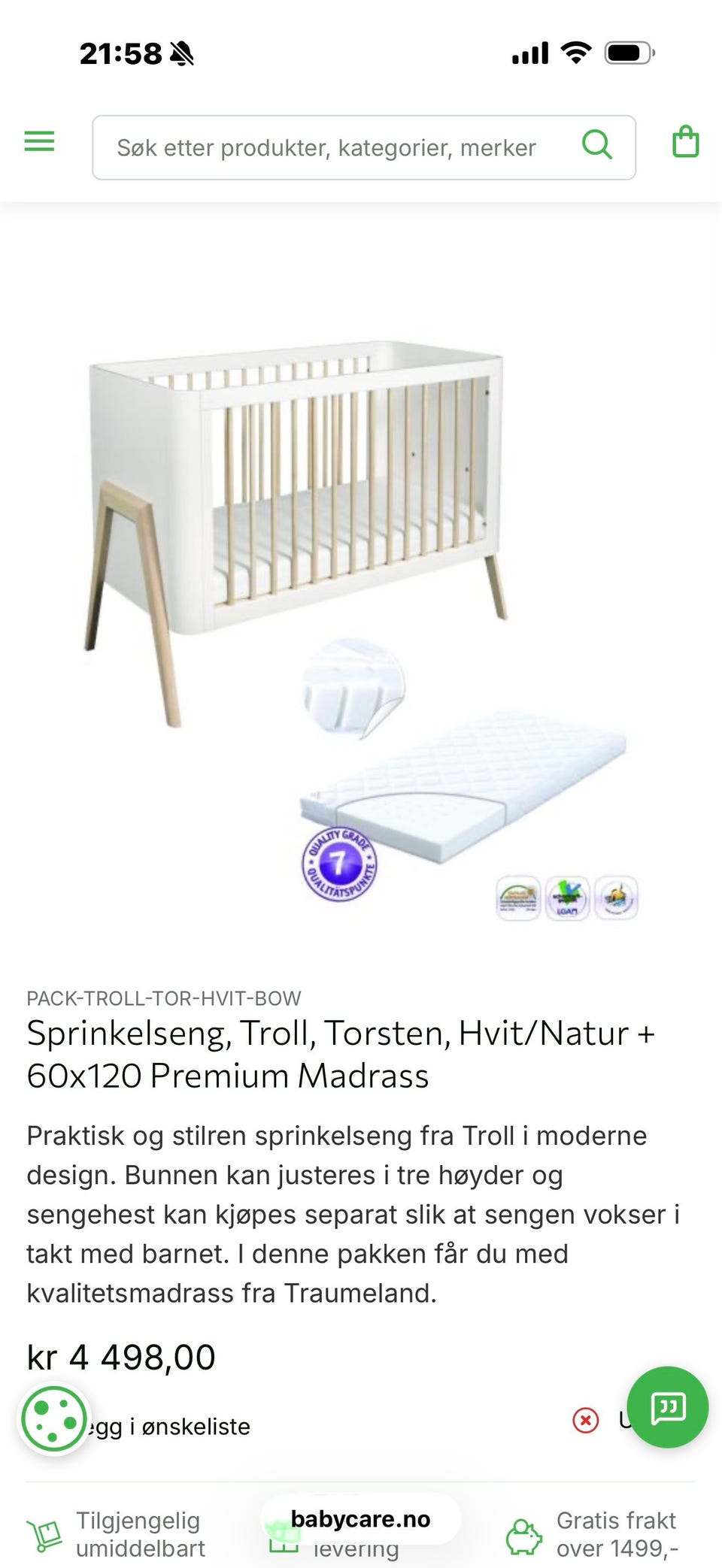This screenshot has height=1568, width=722.
Task: Open the hamburger menu
Action: (x=39, y=141)
